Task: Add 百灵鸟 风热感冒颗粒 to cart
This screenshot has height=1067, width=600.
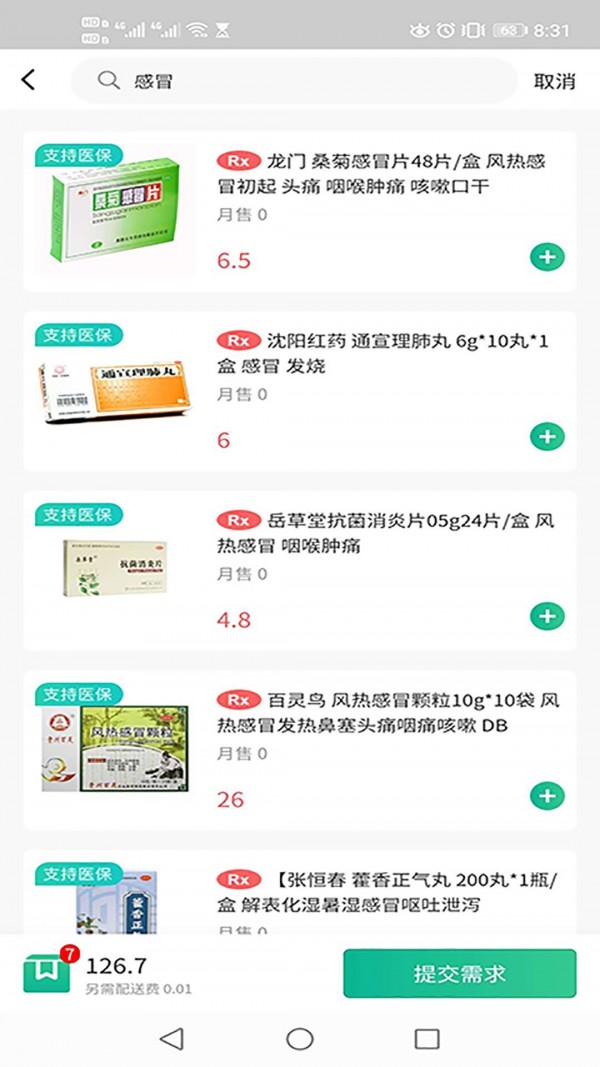Action: tap(546, 796)
